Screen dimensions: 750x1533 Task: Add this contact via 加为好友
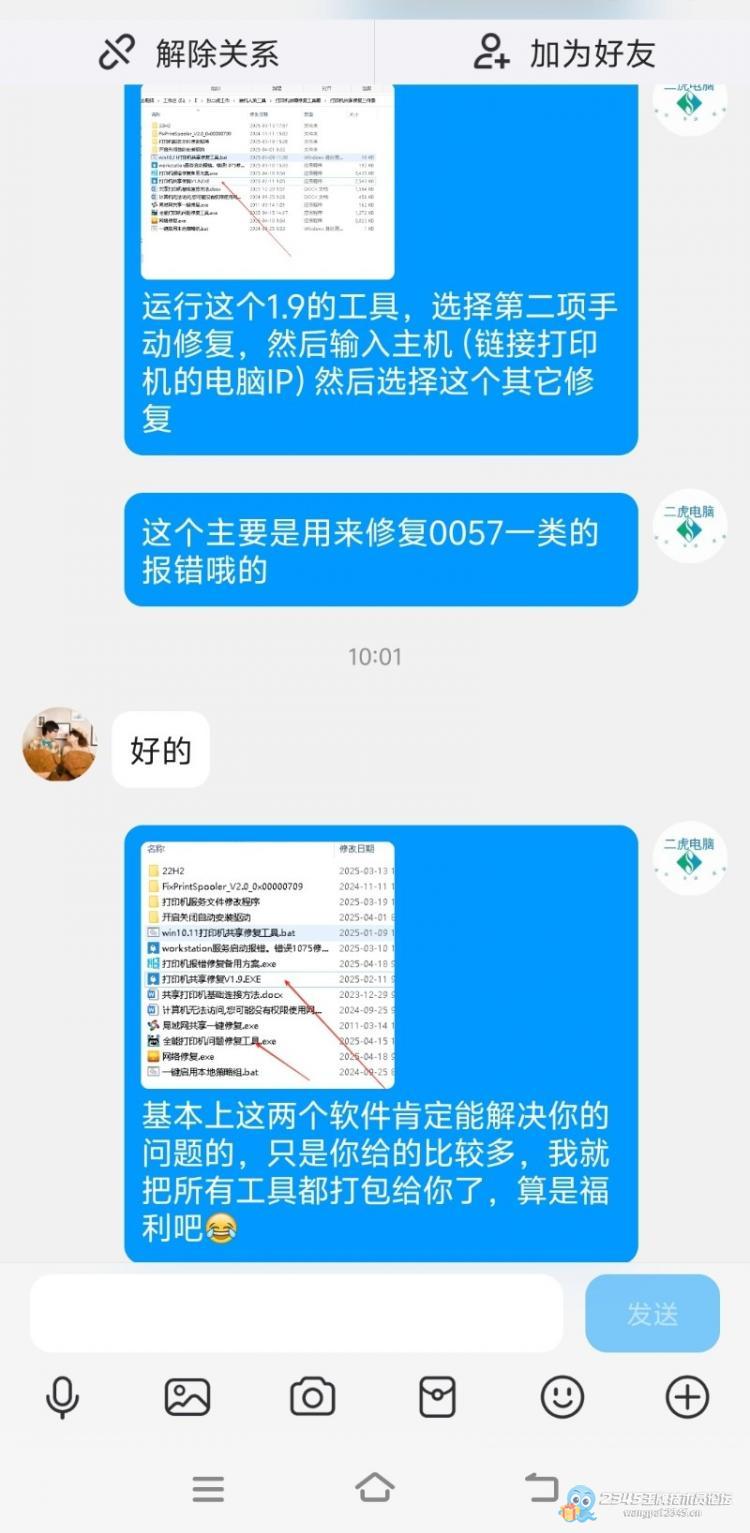coord(564,52)
